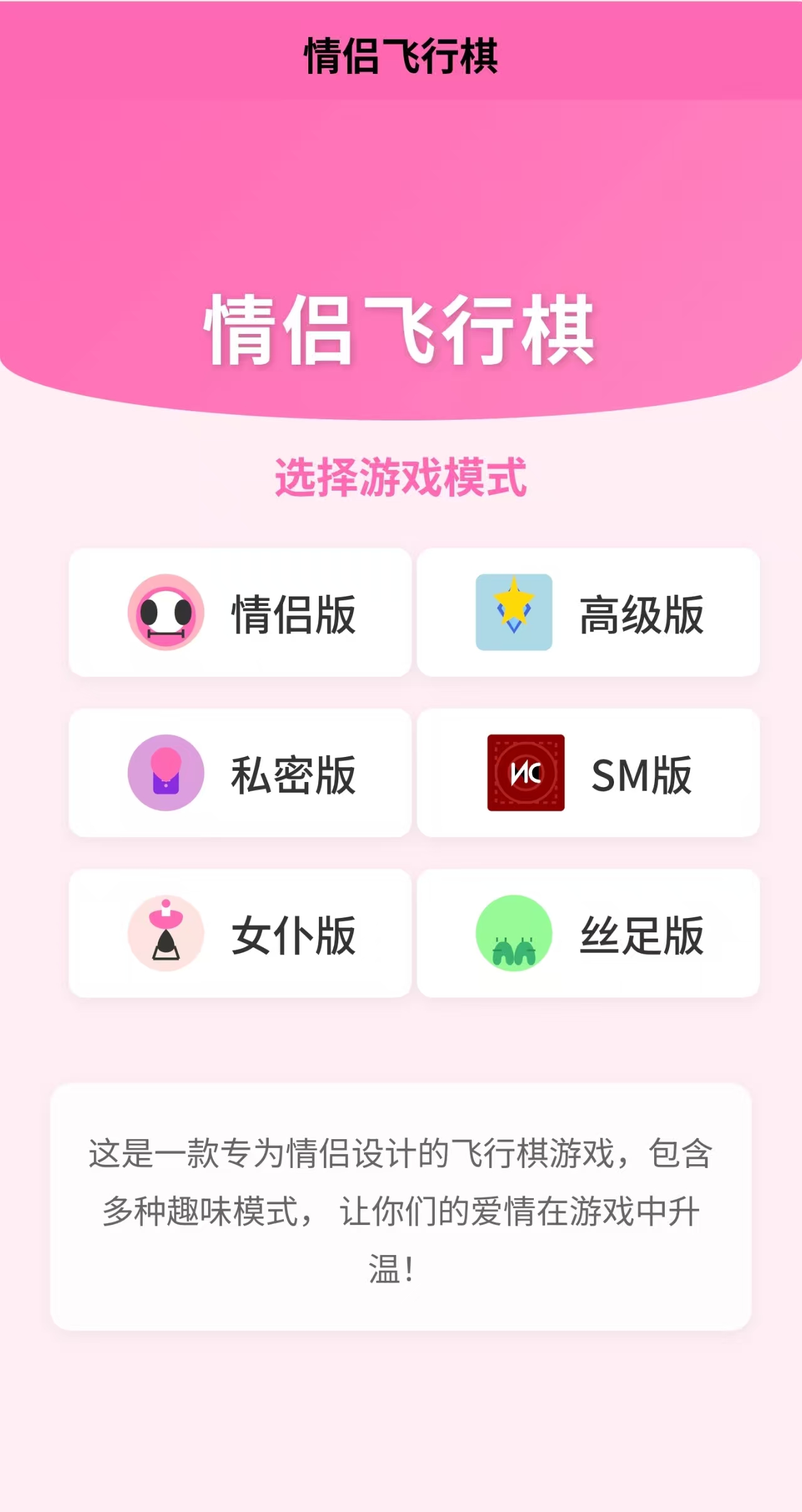Click the green feet icon for 丝足版

[514, 934]
